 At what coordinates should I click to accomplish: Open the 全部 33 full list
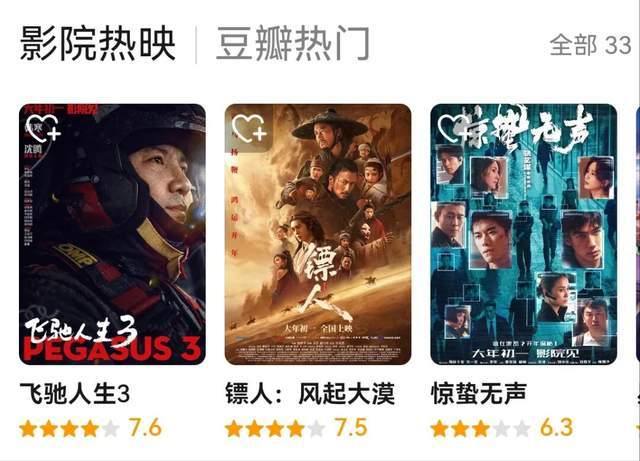pyautogui.click(x=590, y=45)
